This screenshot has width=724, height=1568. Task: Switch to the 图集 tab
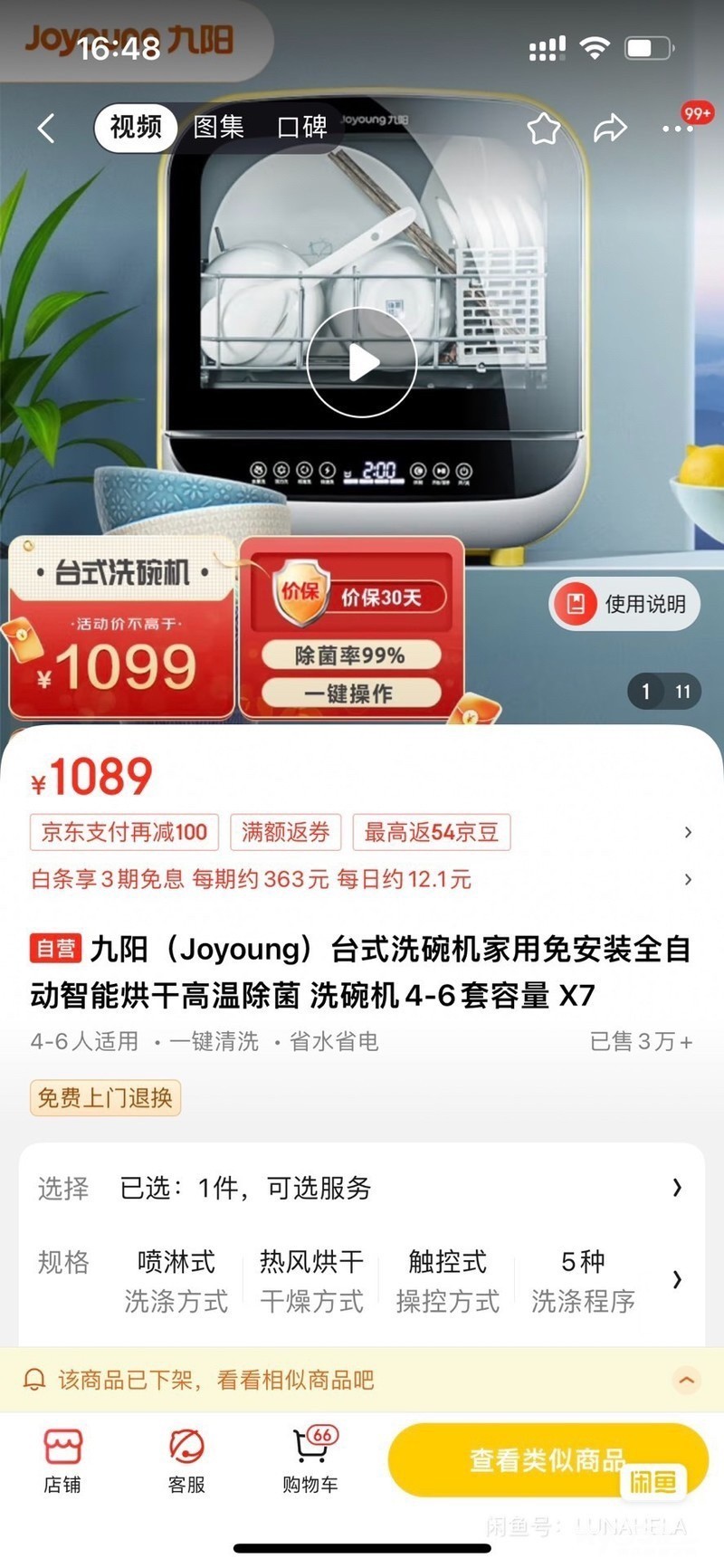(218, 128)
